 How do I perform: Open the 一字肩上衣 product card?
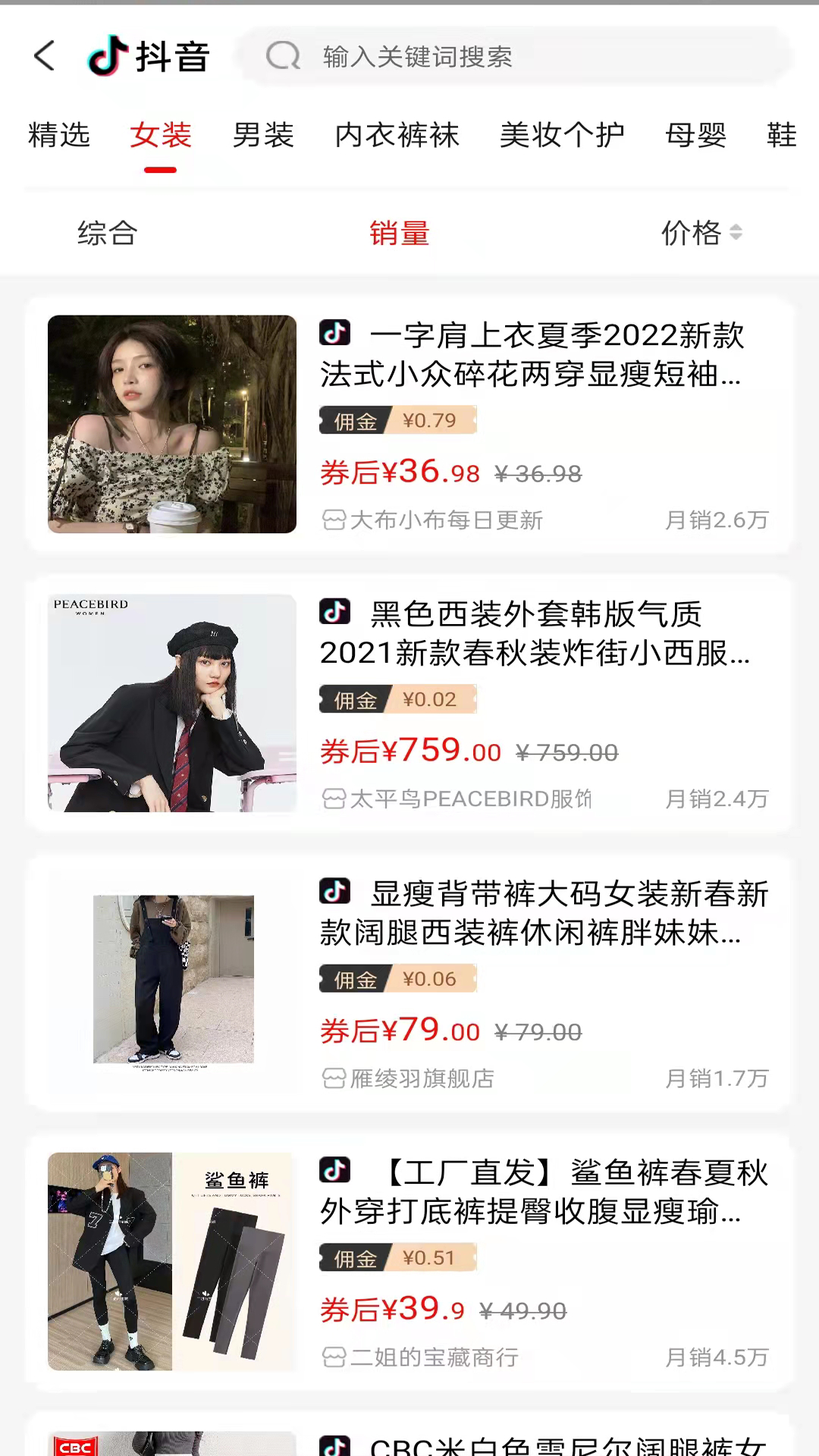point(409,425)
